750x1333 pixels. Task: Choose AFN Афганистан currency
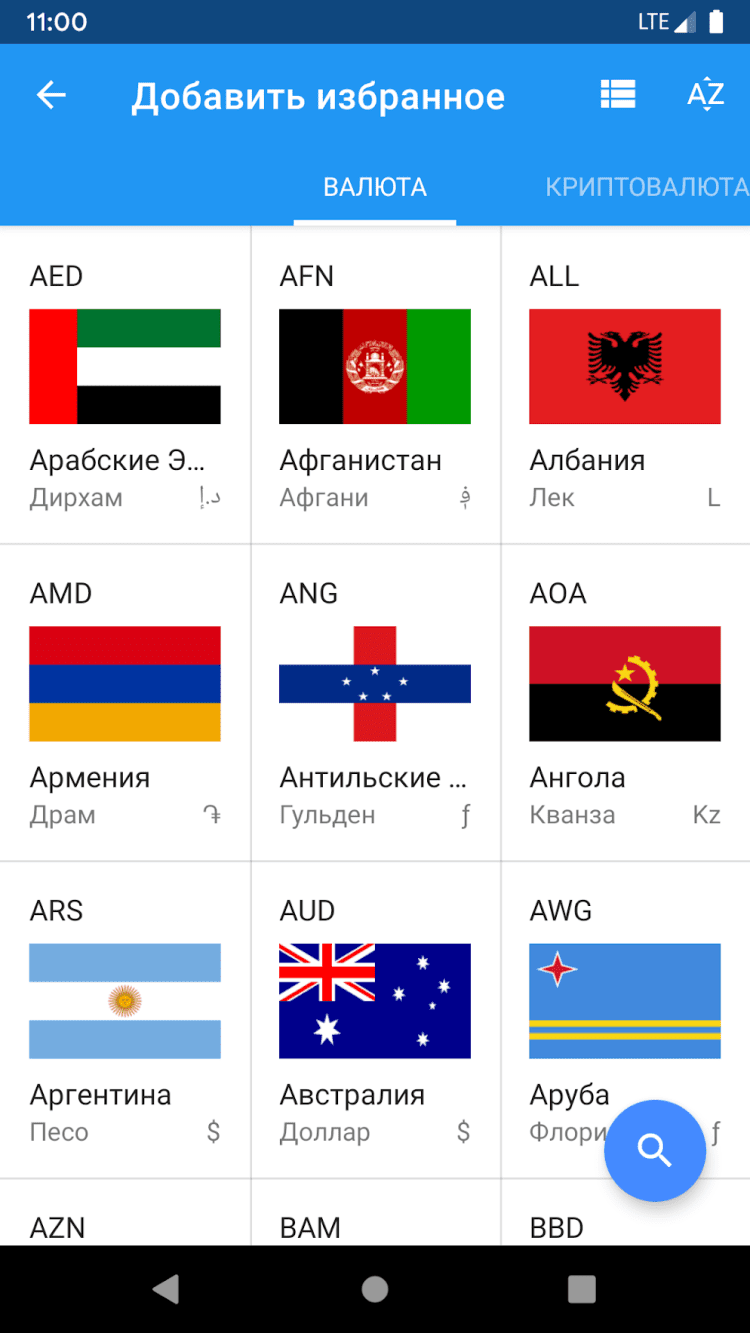coord(375,385)
